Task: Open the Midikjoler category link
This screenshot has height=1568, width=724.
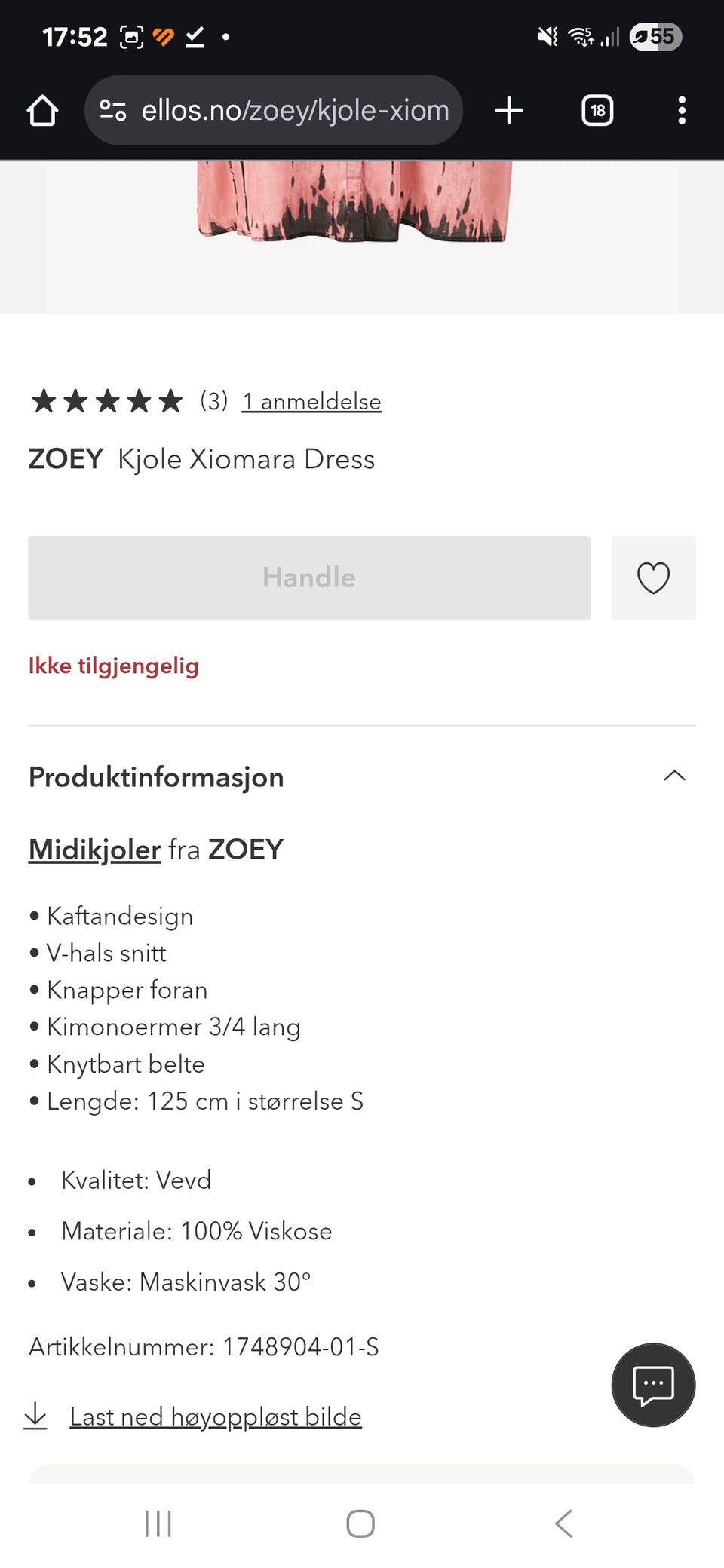Action: (x=92, y=848)
